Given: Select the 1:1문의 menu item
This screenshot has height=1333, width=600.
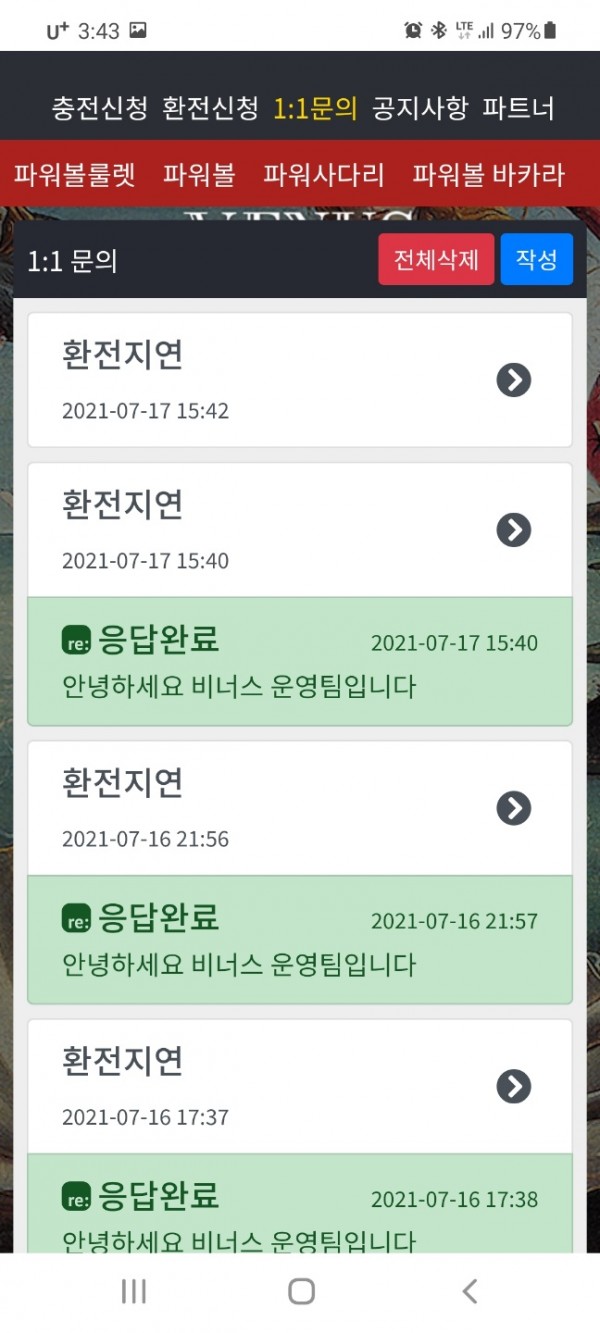Looking at the screenshot, I should [315, 108].
